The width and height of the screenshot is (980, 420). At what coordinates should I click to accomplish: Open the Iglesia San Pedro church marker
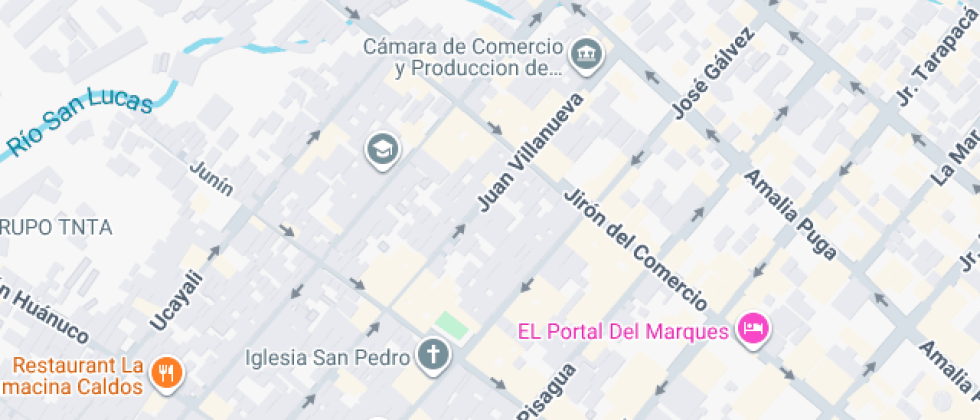[432, 355]
